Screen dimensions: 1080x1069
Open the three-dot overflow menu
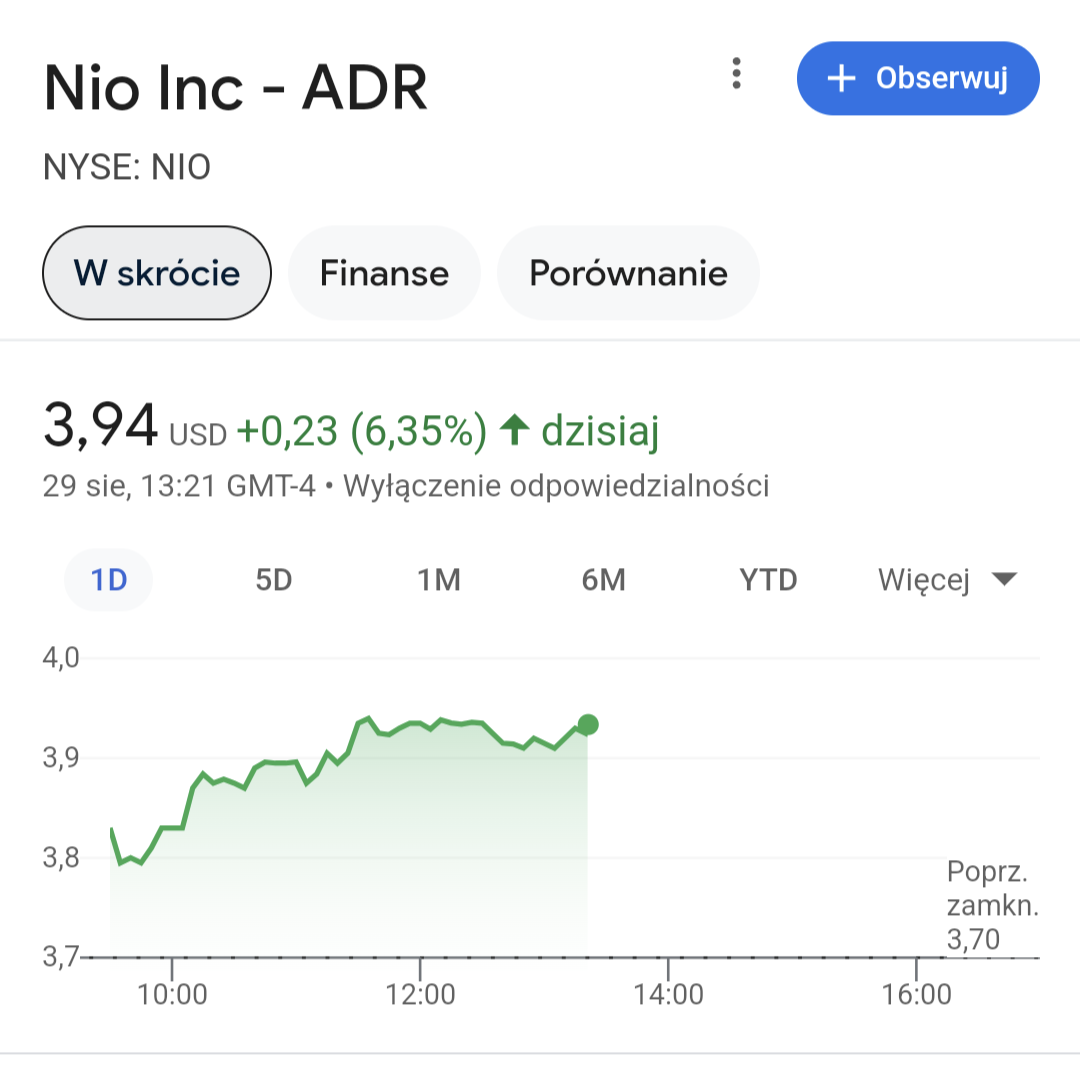pyautogui.click(x=736, y=74)
